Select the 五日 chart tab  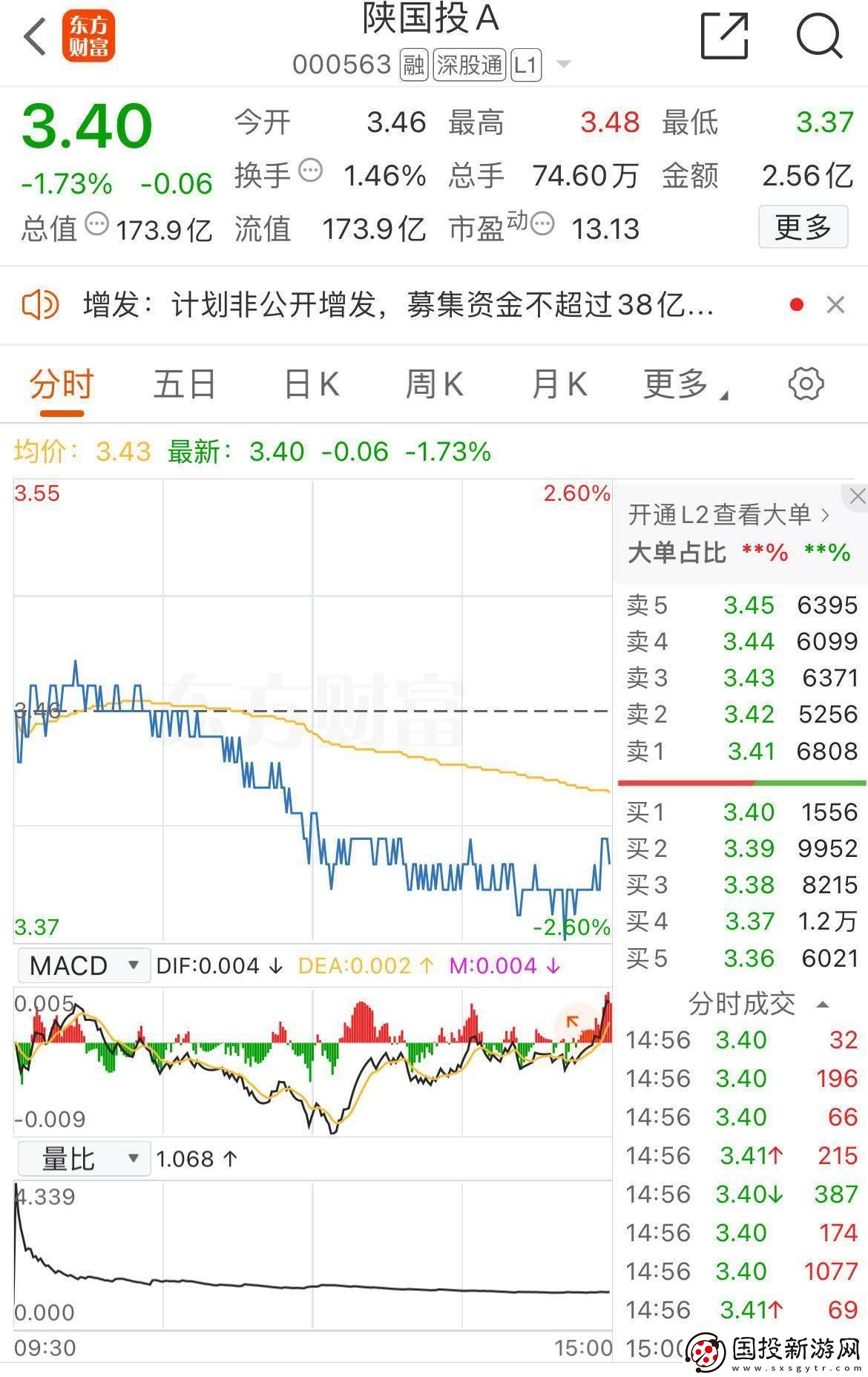184,384
